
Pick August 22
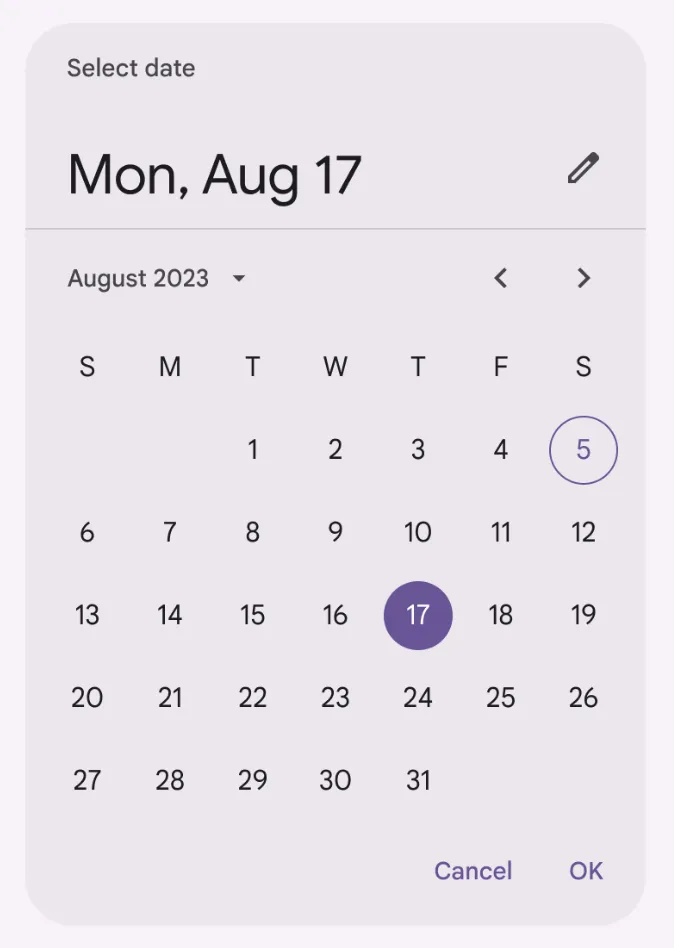tap(253, 697)
